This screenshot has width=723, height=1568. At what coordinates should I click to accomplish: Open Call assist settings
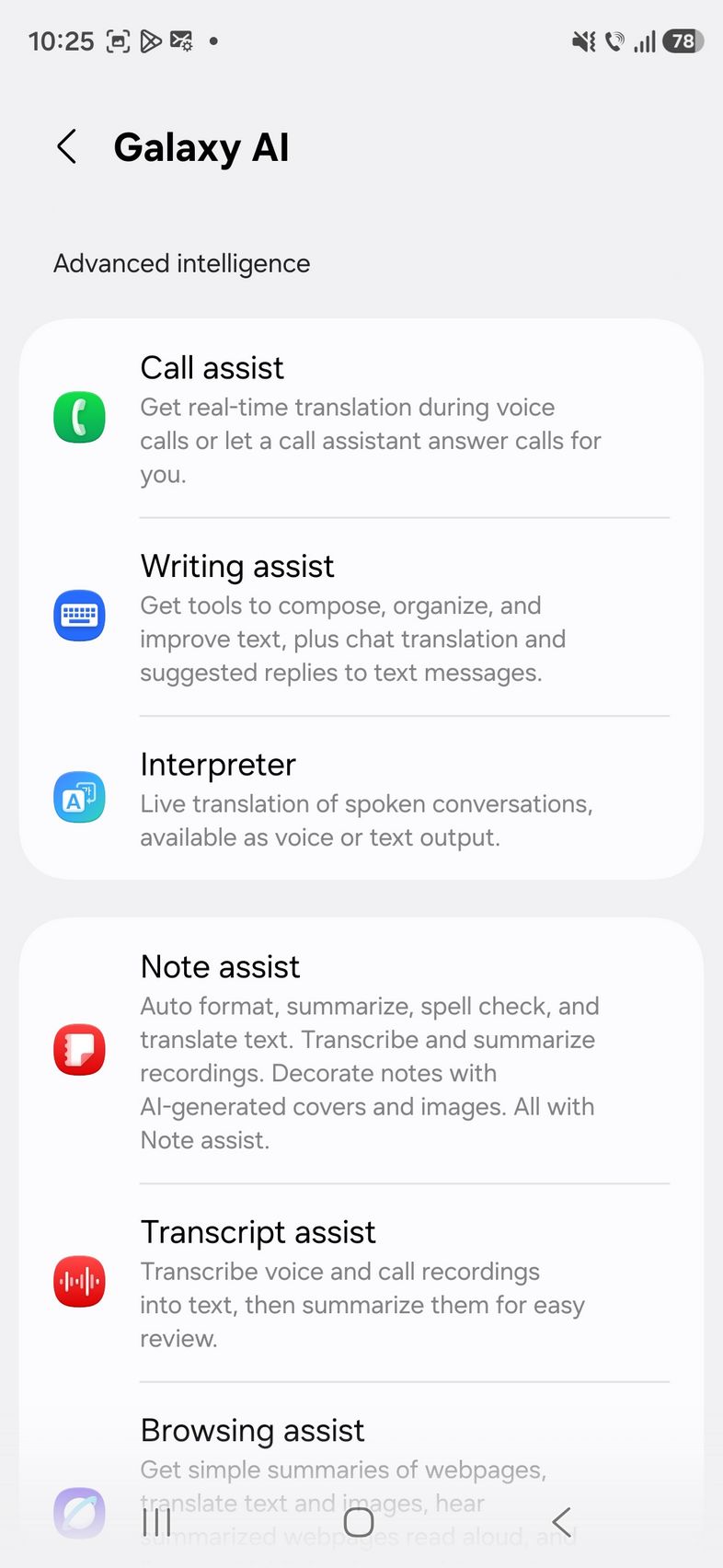click(361, 419)
